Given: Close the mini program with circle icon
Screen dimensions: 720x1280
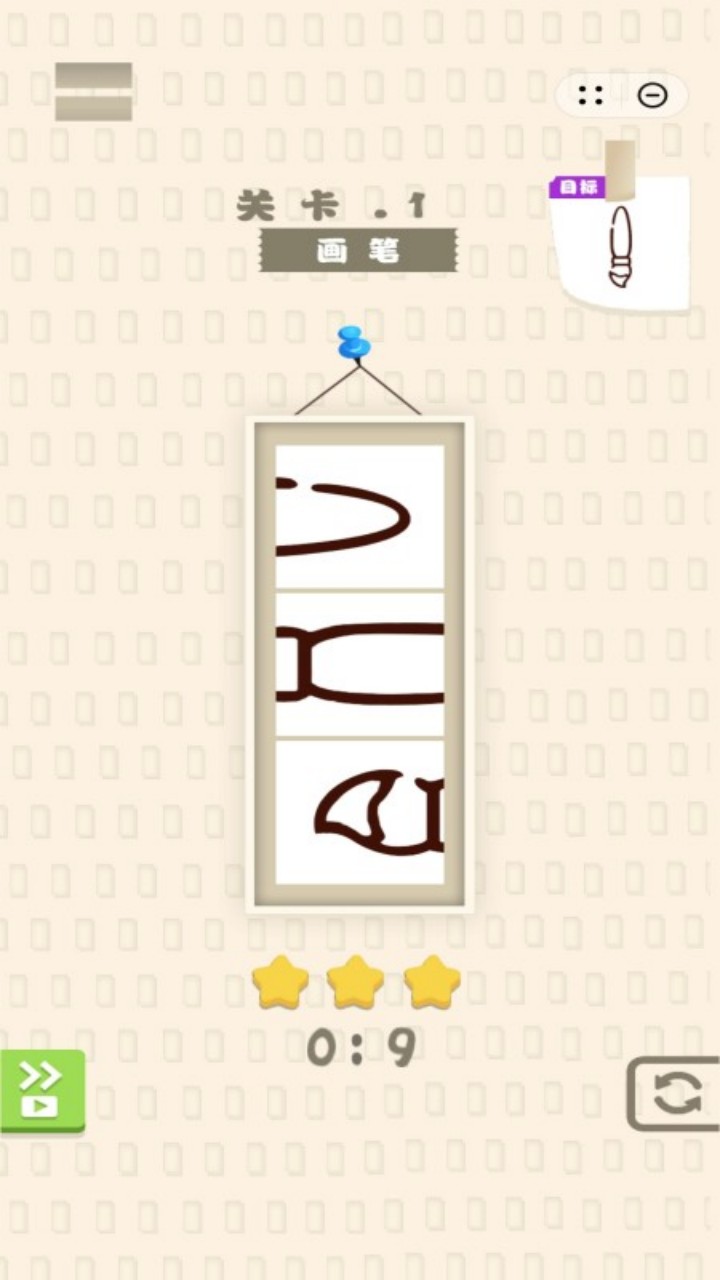Looking at the screenshot, I should click(x=653, y=96).
